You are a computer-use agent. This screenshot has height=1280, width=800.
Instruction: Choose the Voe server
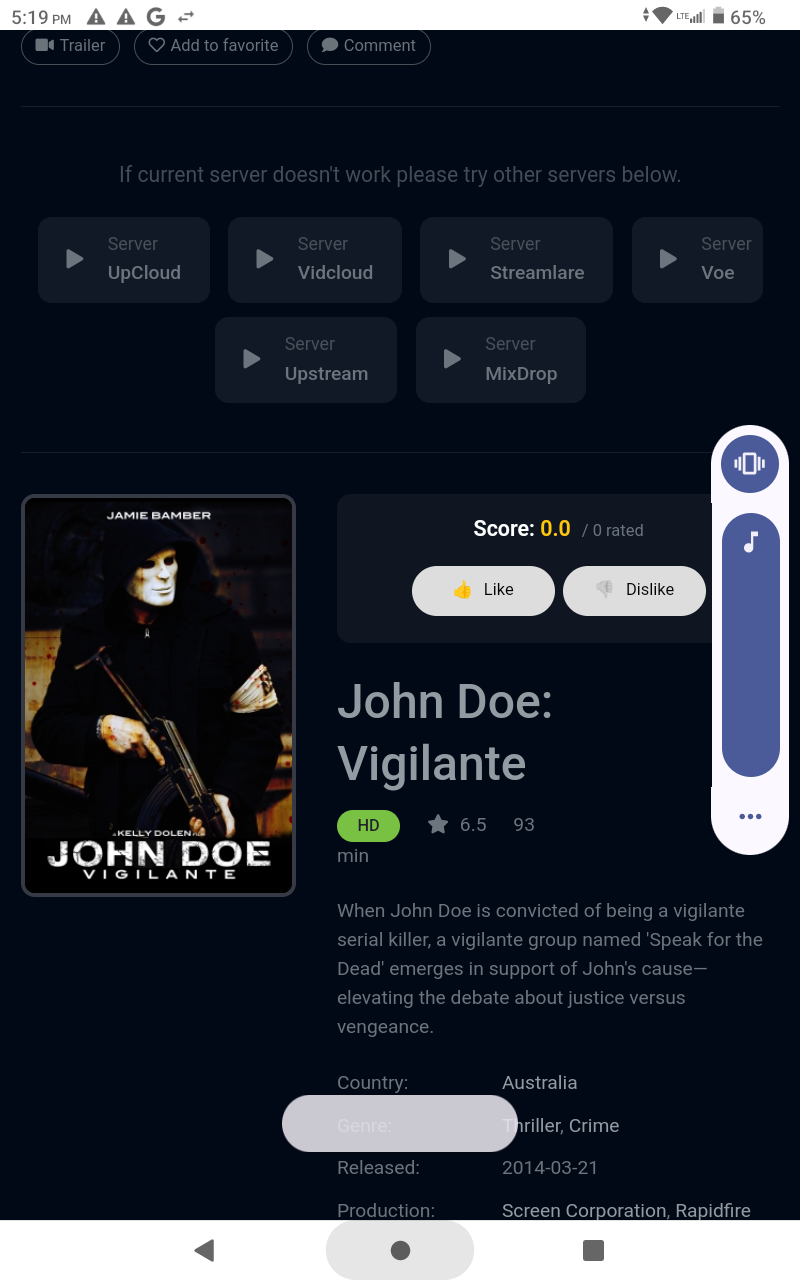697,260
